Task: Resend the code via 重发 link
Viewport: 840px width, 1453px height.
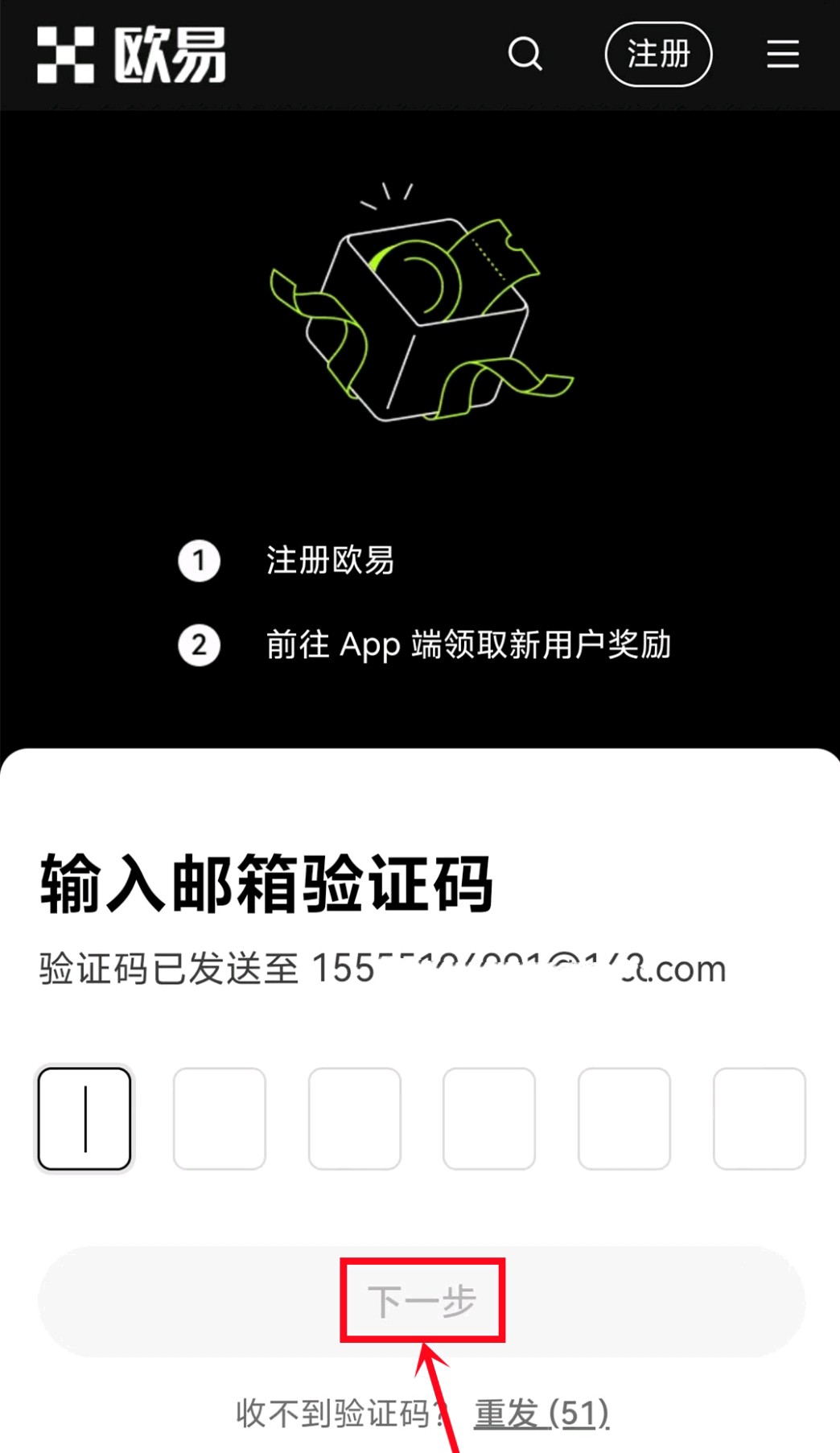Action: pos(541,1414)
